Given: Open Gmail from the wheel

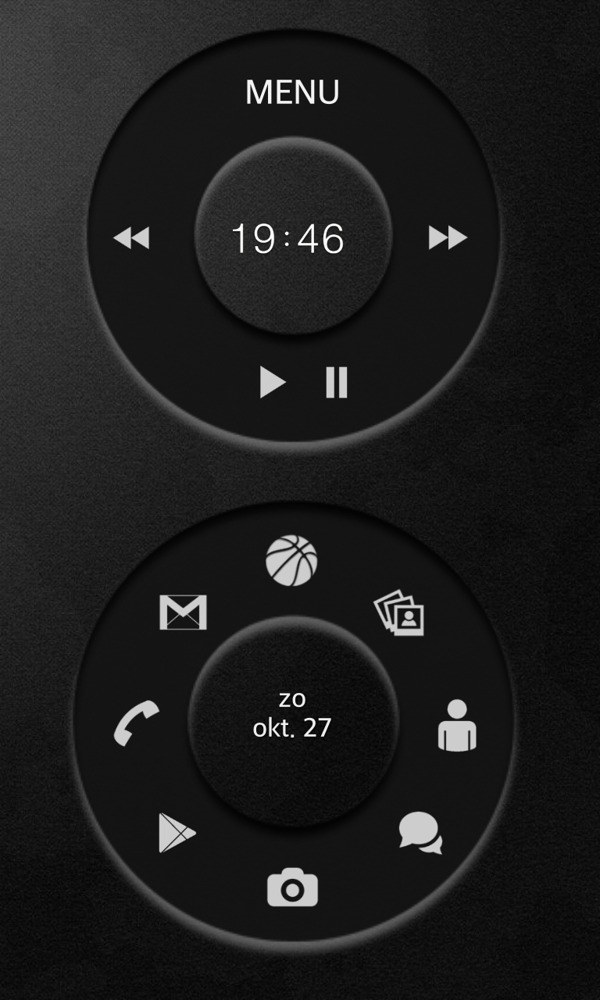Looking at the screenshot, I should [183, 612].
